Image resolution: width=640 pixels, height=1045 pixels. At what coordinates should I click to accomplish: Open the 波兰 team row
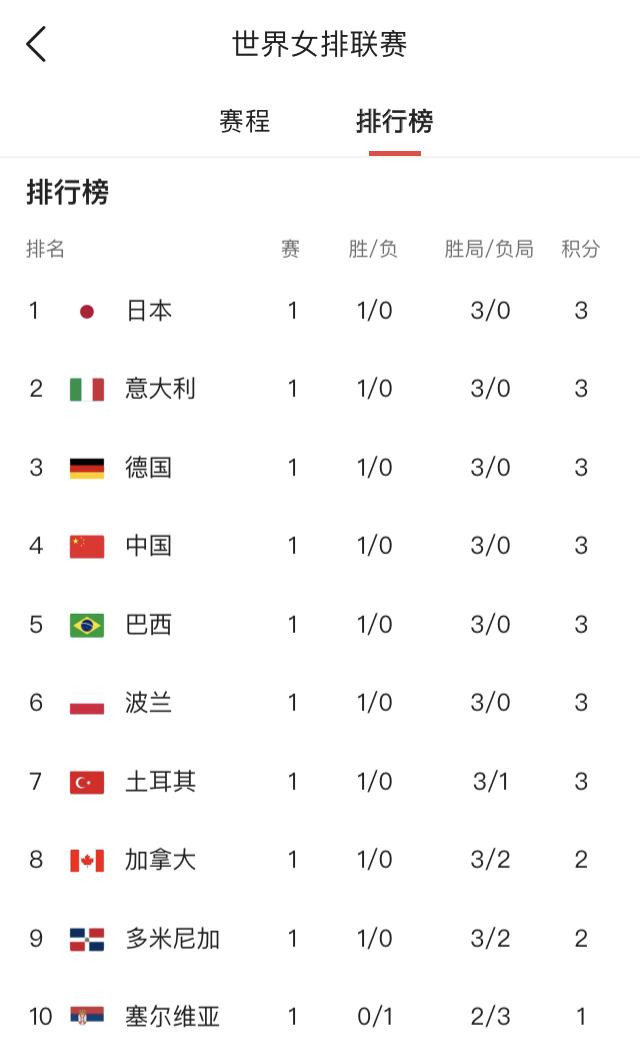(x=320, y=702)
